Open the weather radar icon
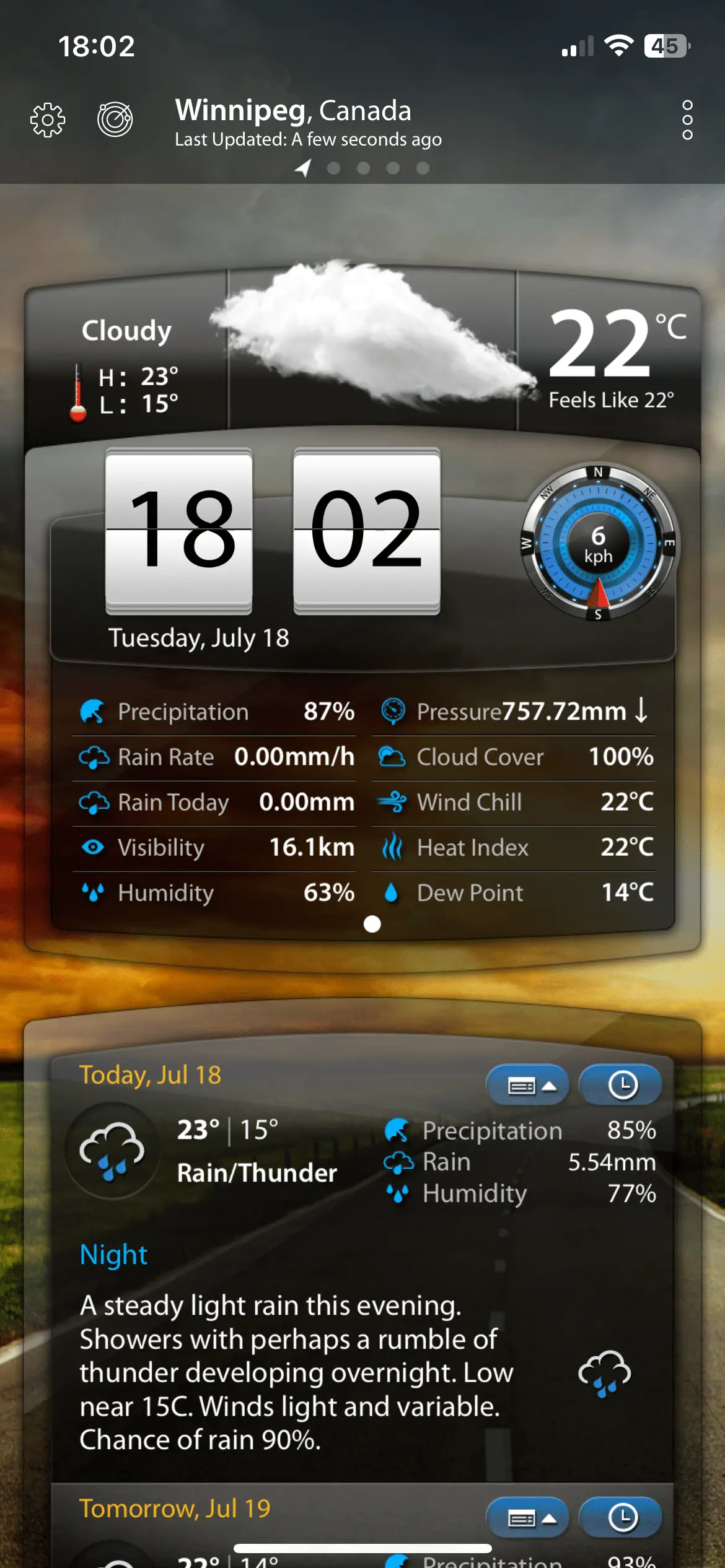Image resolution: width=725 pixels, height=1568 pixels. 115,119
